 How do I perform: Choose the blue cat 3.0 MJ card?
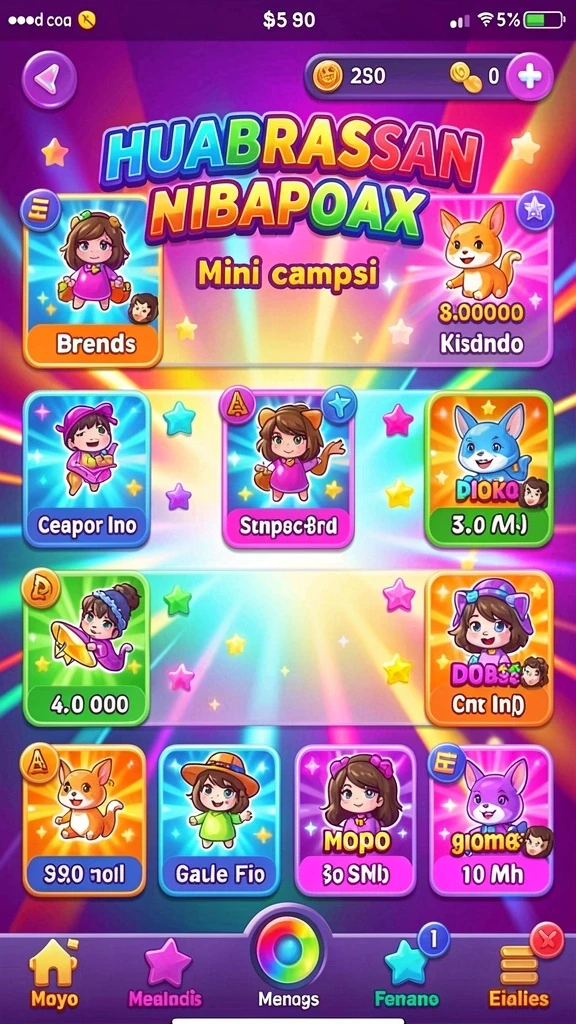[489, 468]
